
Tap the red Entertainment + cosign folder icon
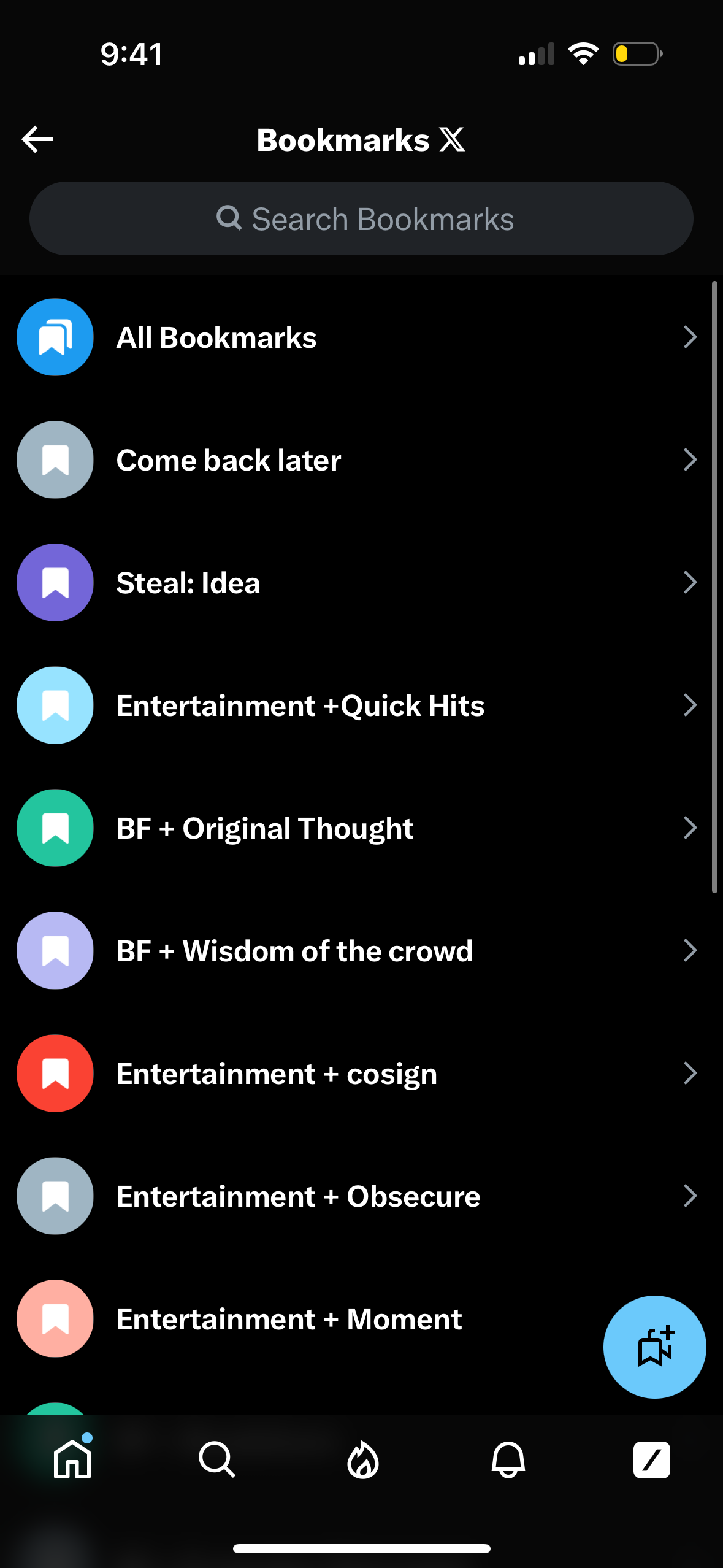tap(55, 1073)
